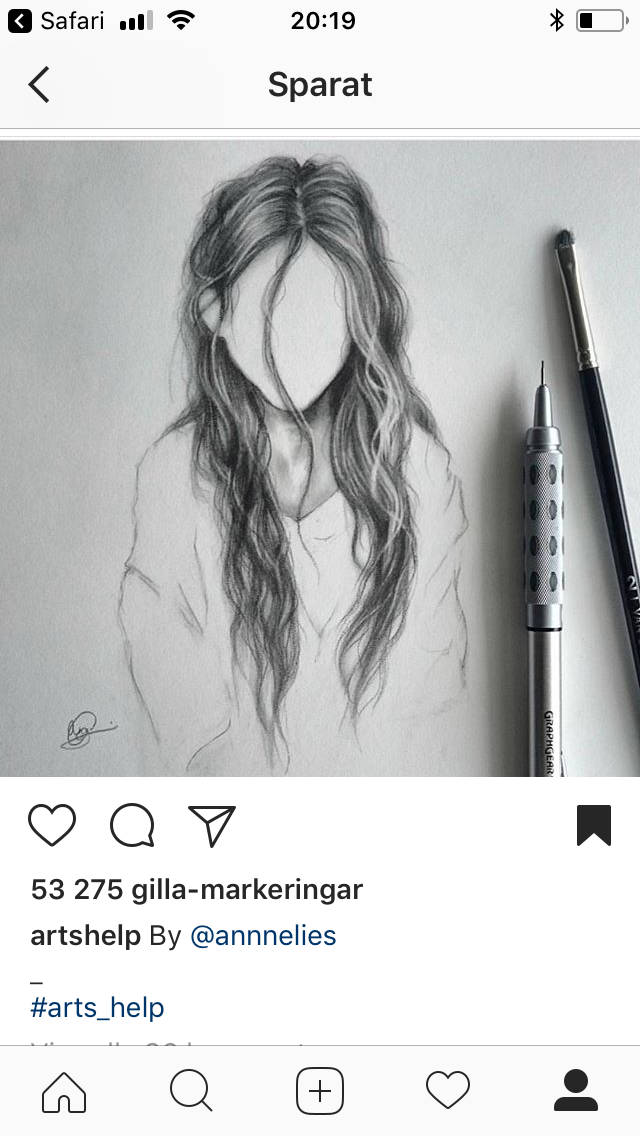Open the @annnelies mention
Viewport: 640px width, 1136px height.
pos(262,936)
